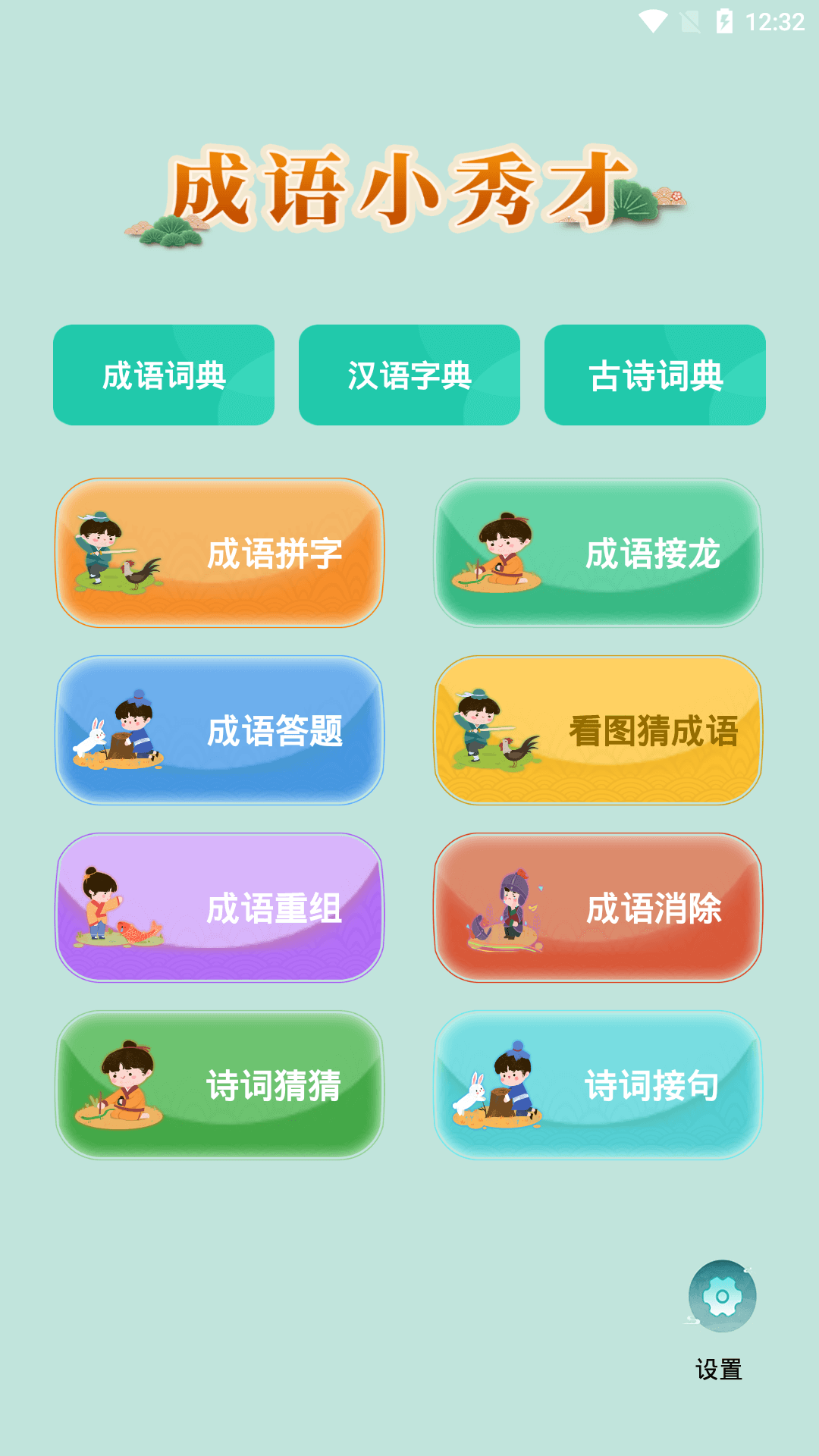Start the 成语重组 game

point(221,907)
